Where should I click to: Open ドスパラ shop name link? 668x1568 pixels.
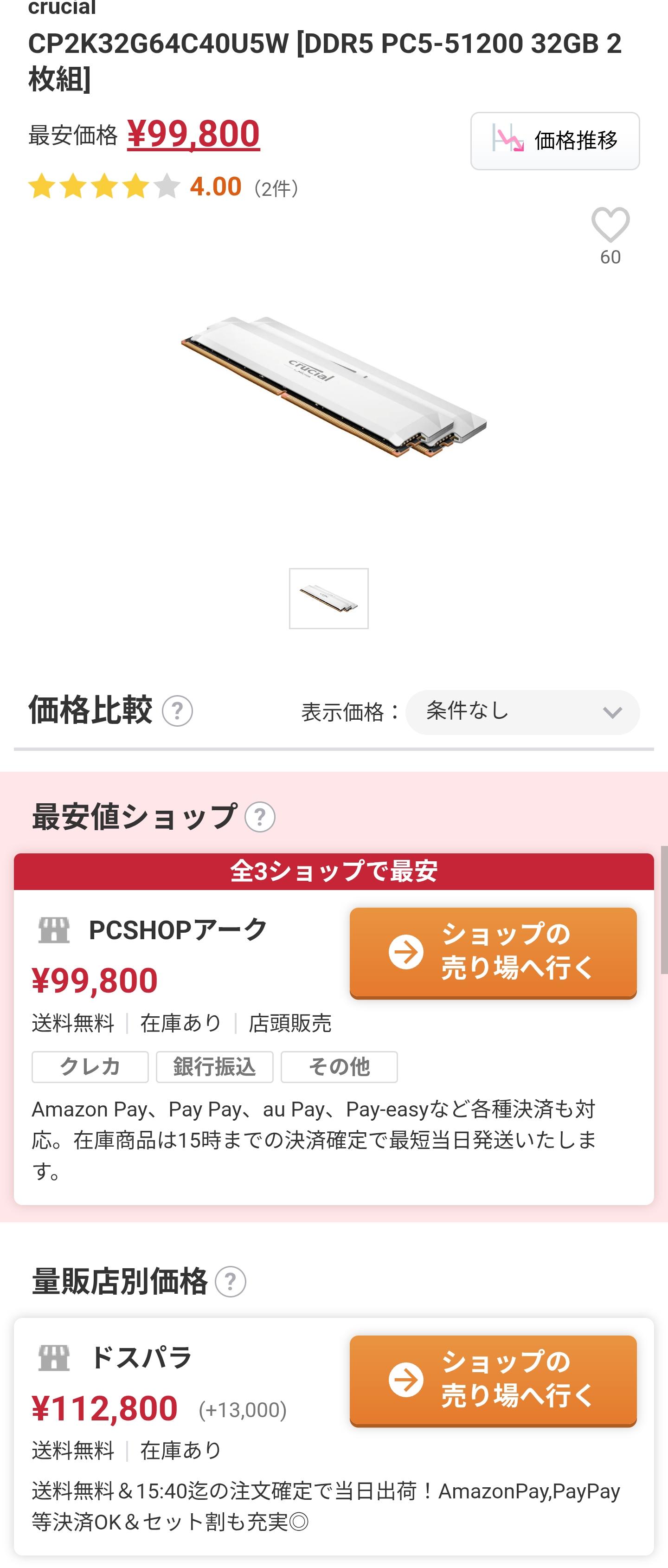tap(141, 1357)
